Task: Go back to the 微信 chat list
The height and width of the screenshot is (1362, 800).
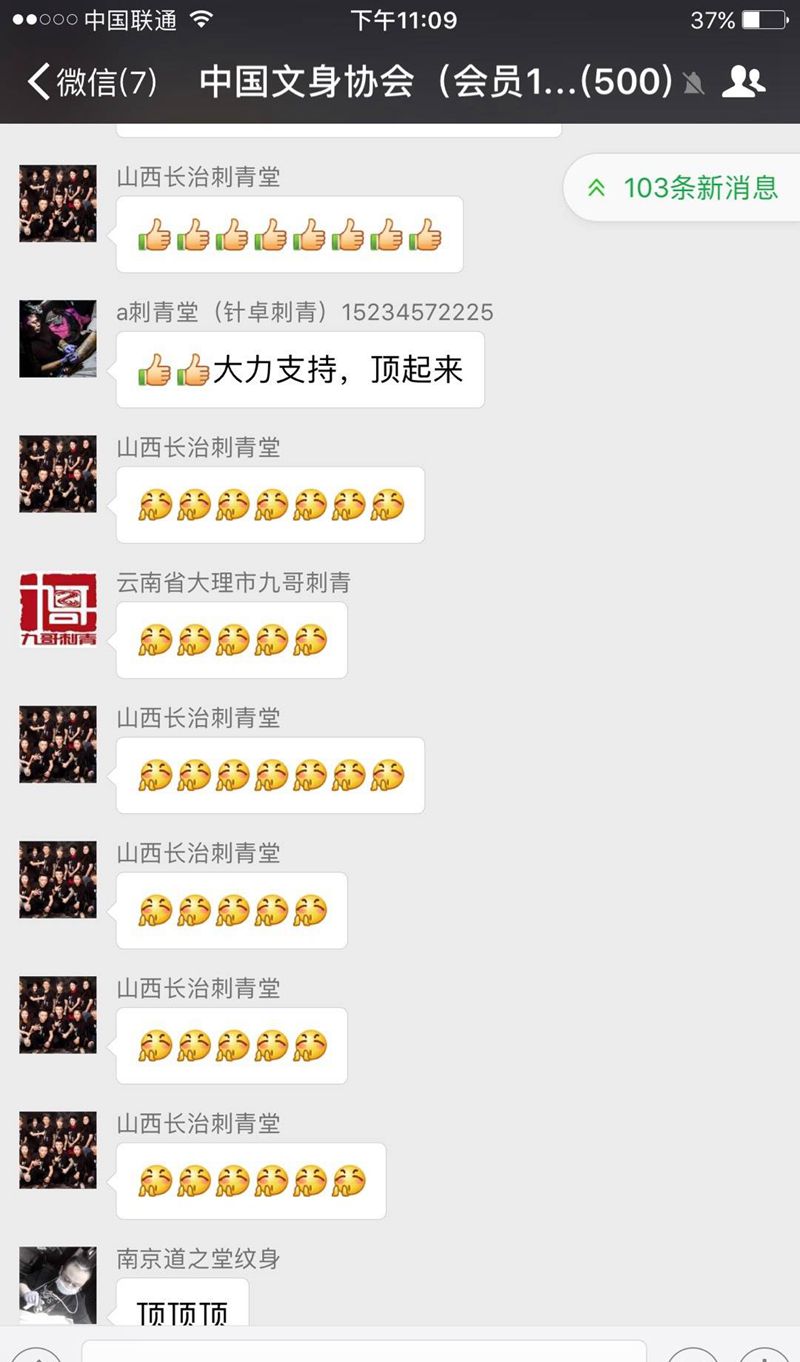Action: tap(92, 82)
